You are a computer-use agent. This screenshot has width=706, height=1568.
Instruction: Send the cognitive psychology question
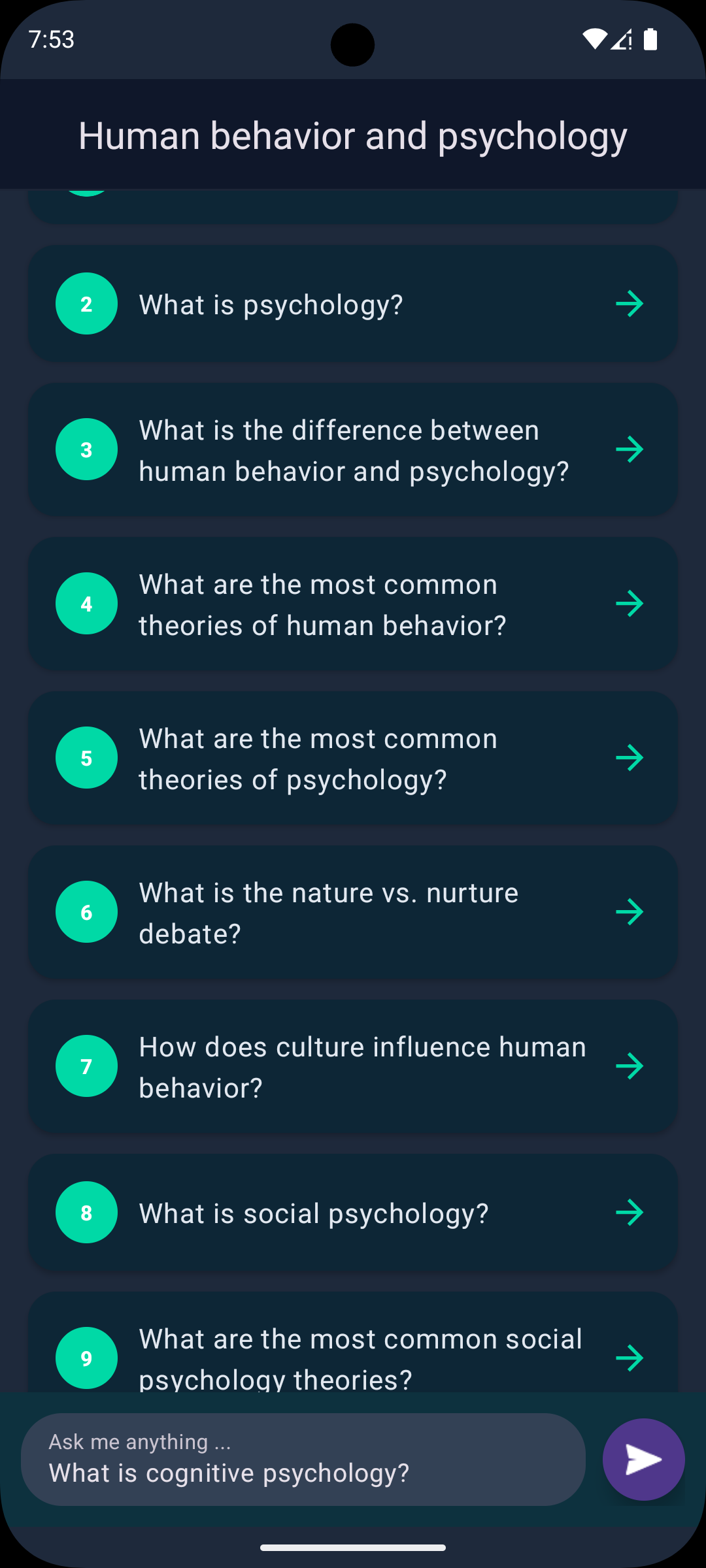(643, 1459)
